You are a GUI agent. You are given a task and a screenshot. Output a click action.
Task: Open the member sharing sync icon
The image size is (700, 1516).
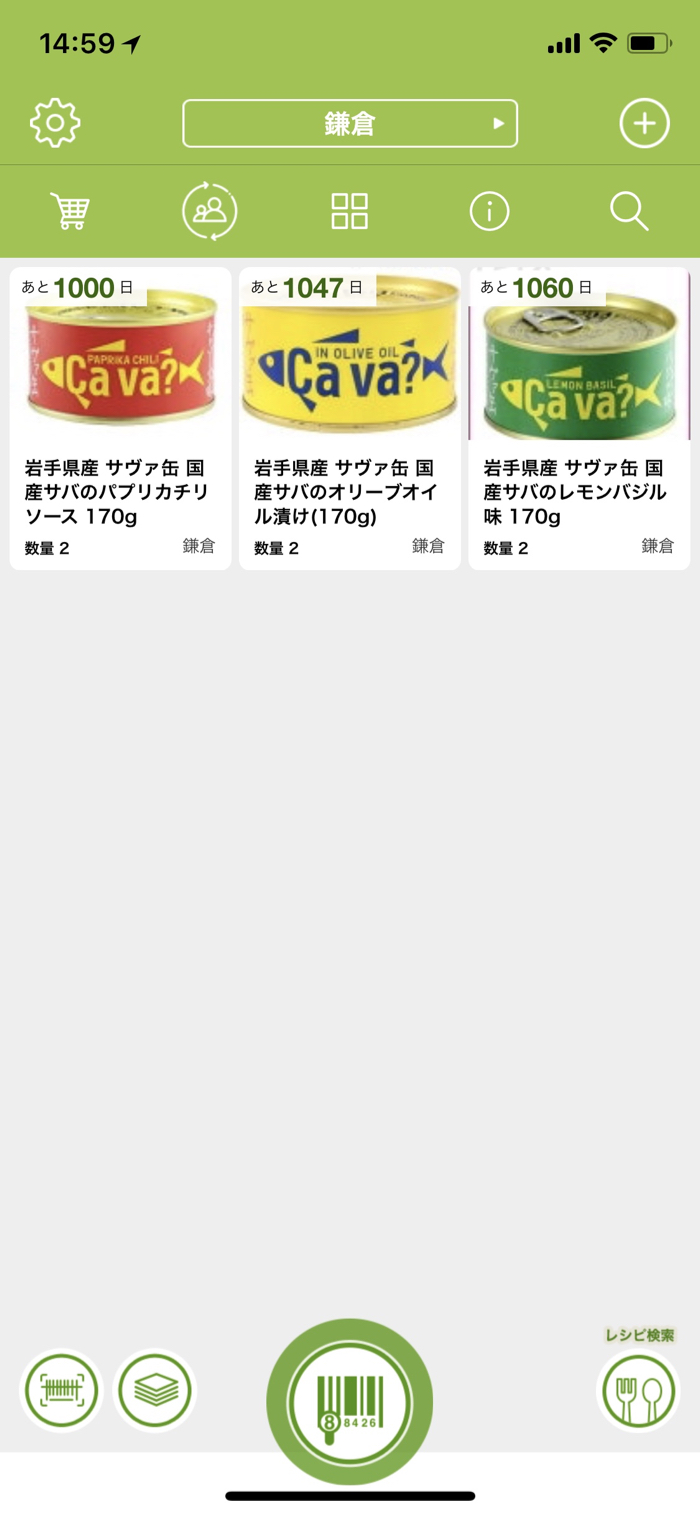tap(210, 212)
